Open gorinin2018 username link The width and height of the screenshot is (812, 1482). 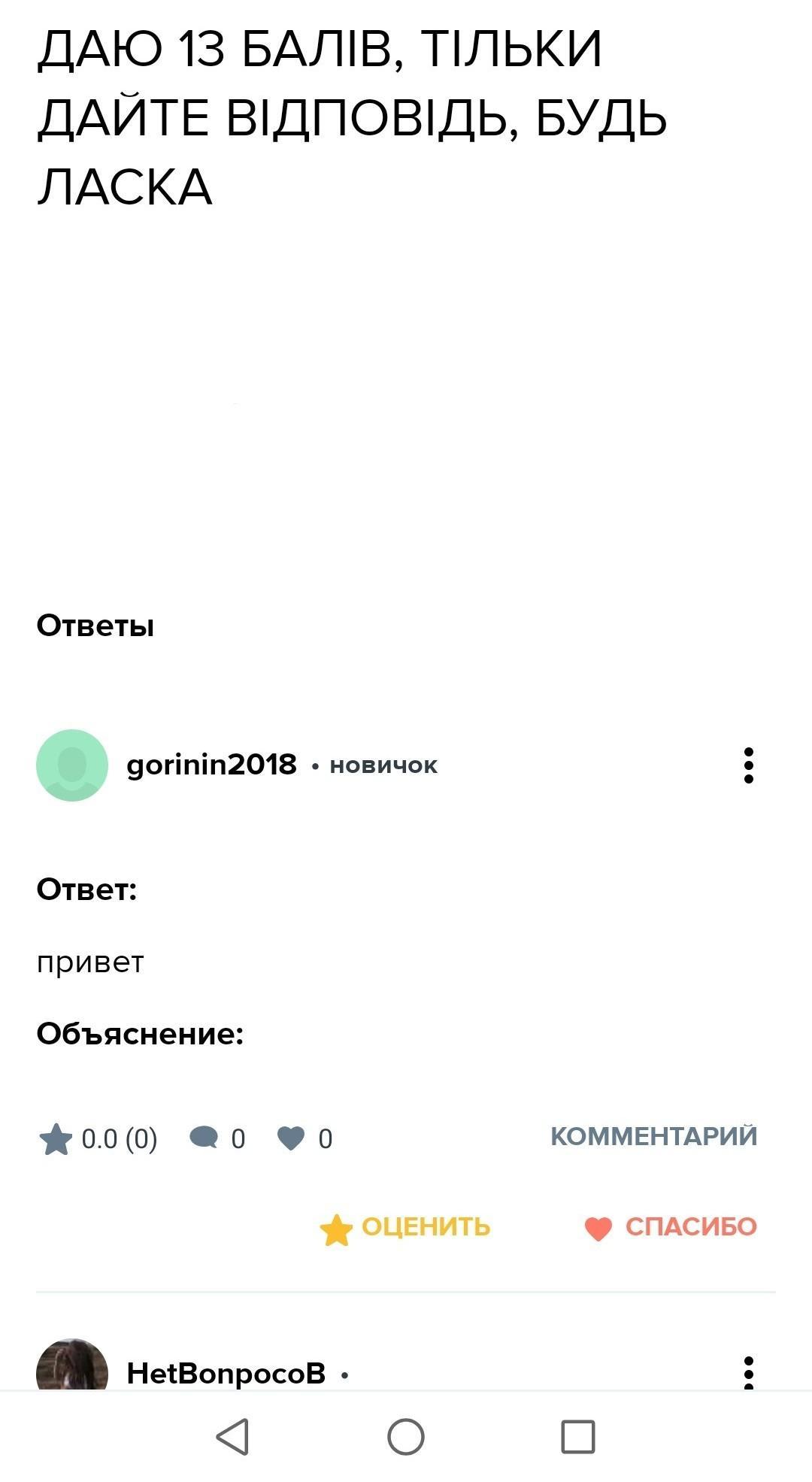click(211, 765)
